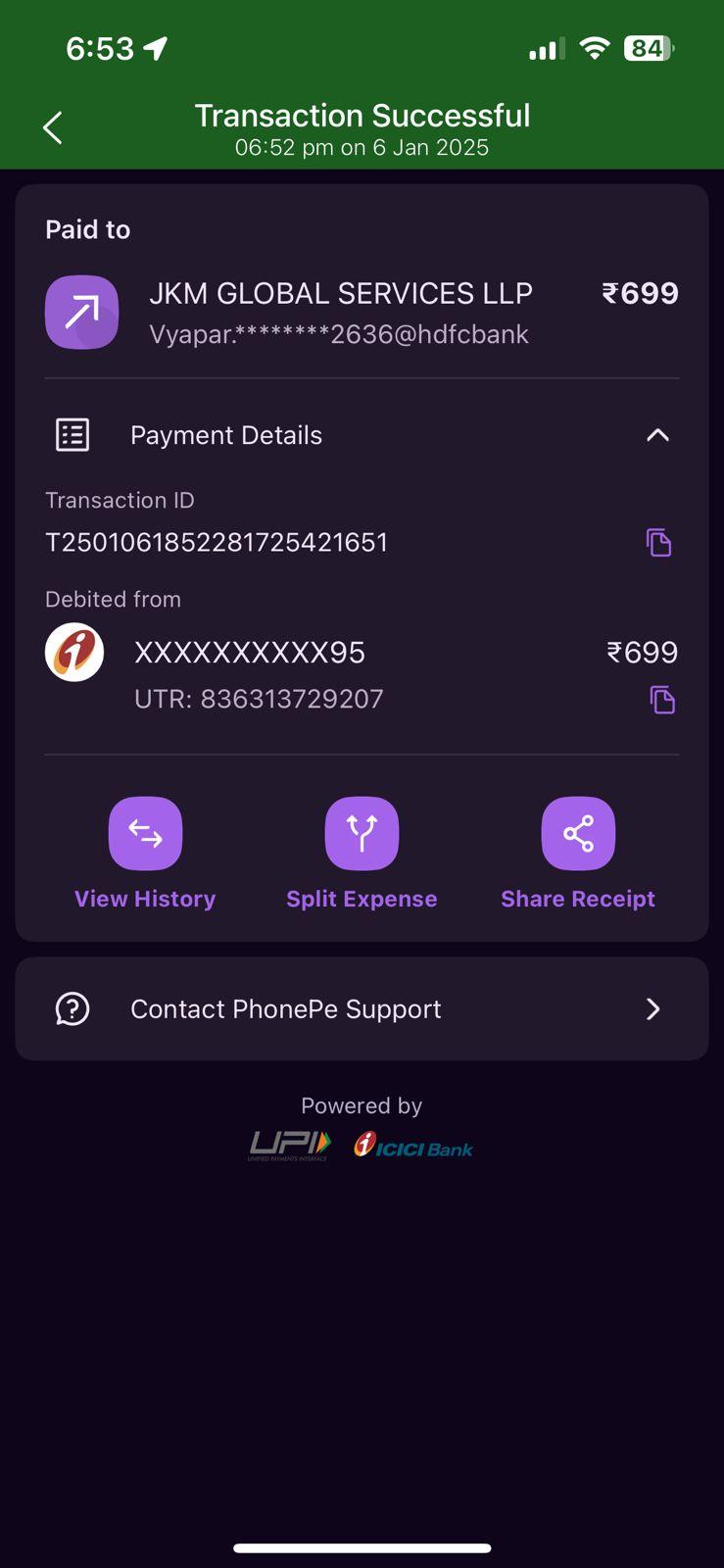724x1568 pixels.
Task: Collapse the Payment Details section
Action: coord(657,435)
